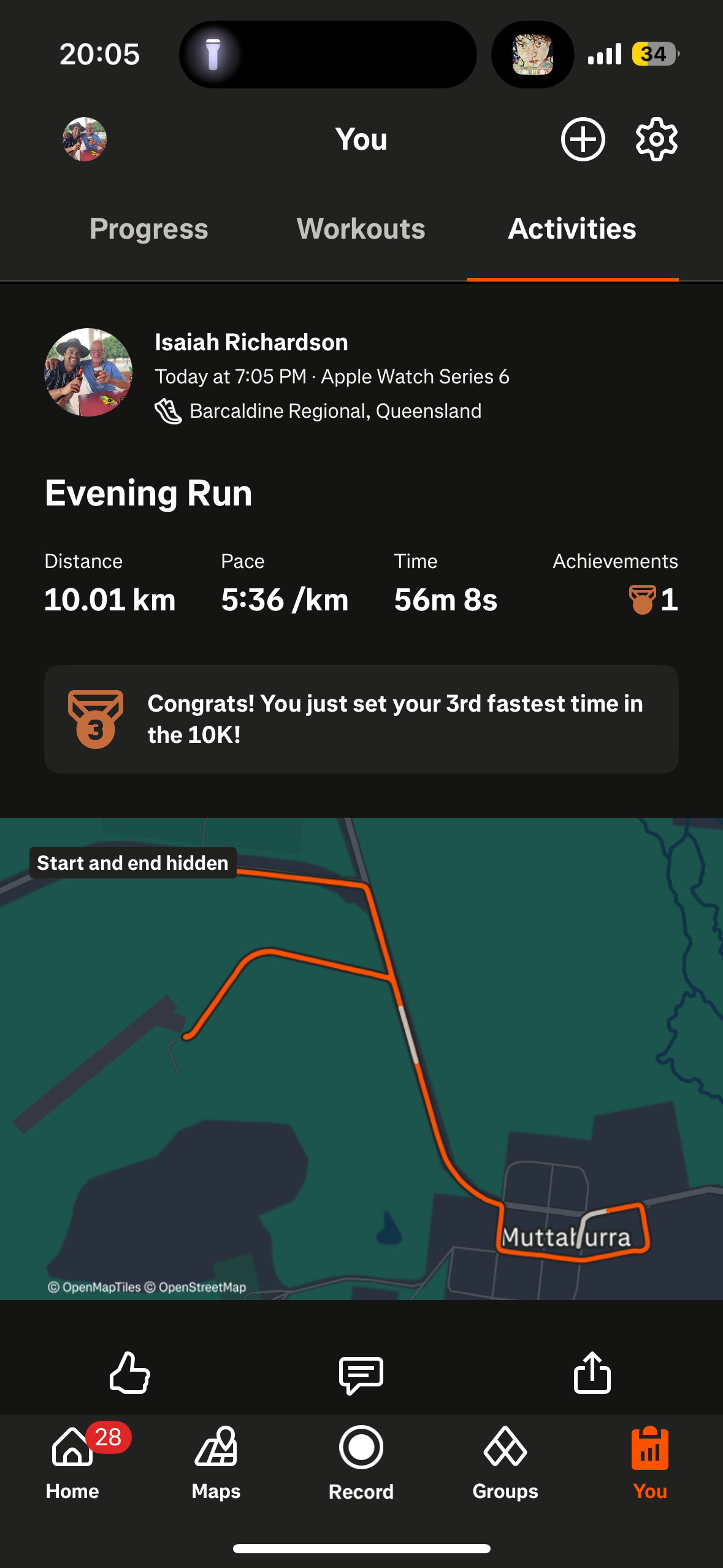Open your profile picture in the header
The height and width of the screenshot is (1568, 723).
click(x=85, y=139)
